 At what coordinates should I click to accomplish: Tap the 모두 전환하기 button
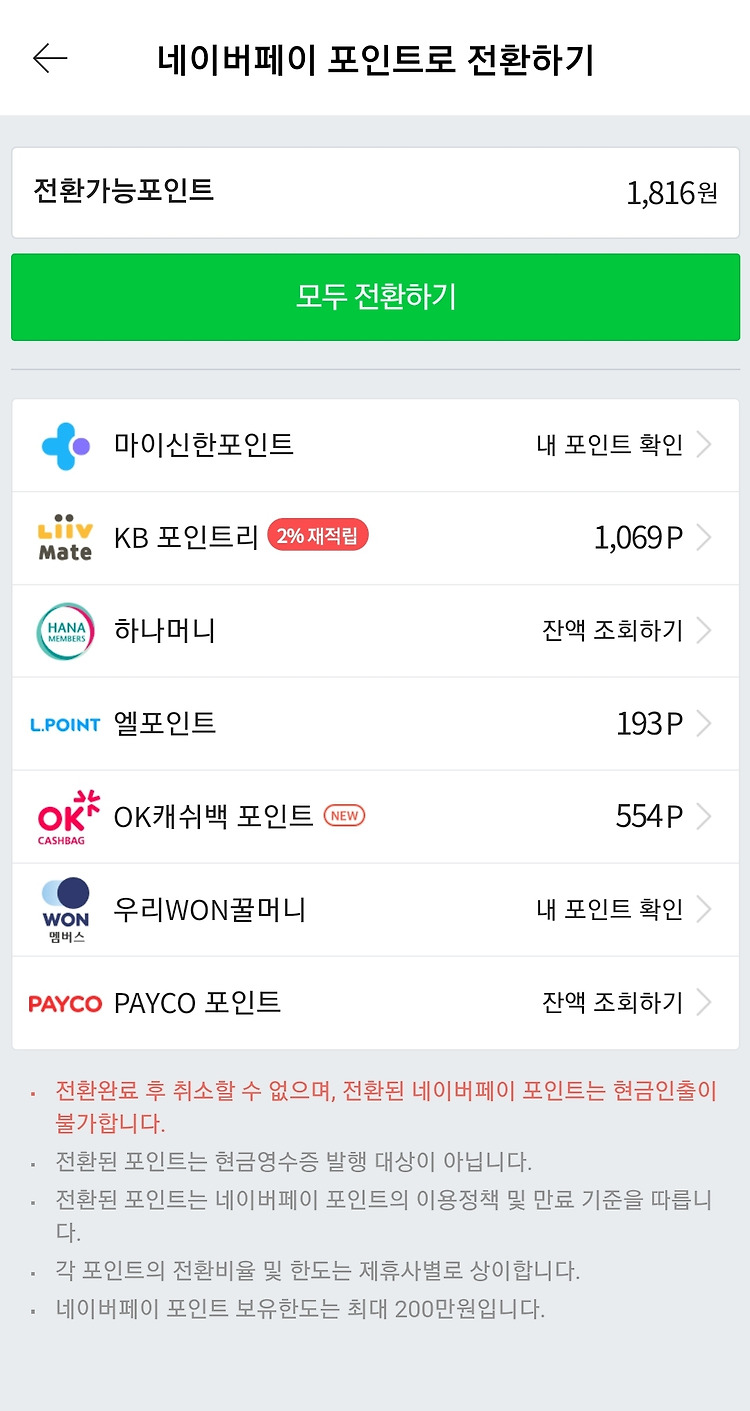[376, 297]
